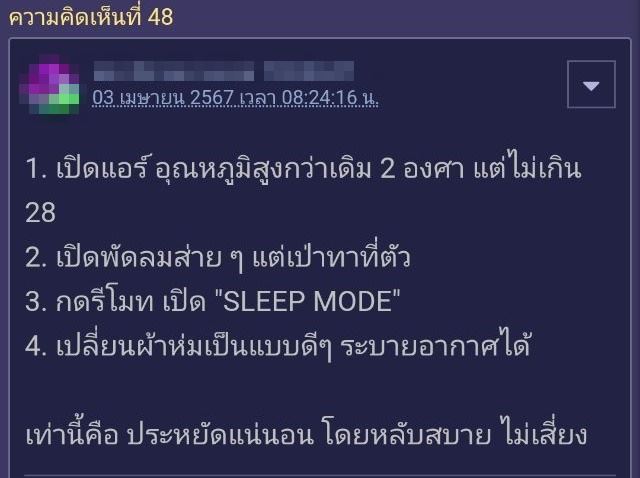Open the comment timestamp link 03 เมษายน 2567
The width and height of the screenshot is (640, 478).
pos(235,98)
